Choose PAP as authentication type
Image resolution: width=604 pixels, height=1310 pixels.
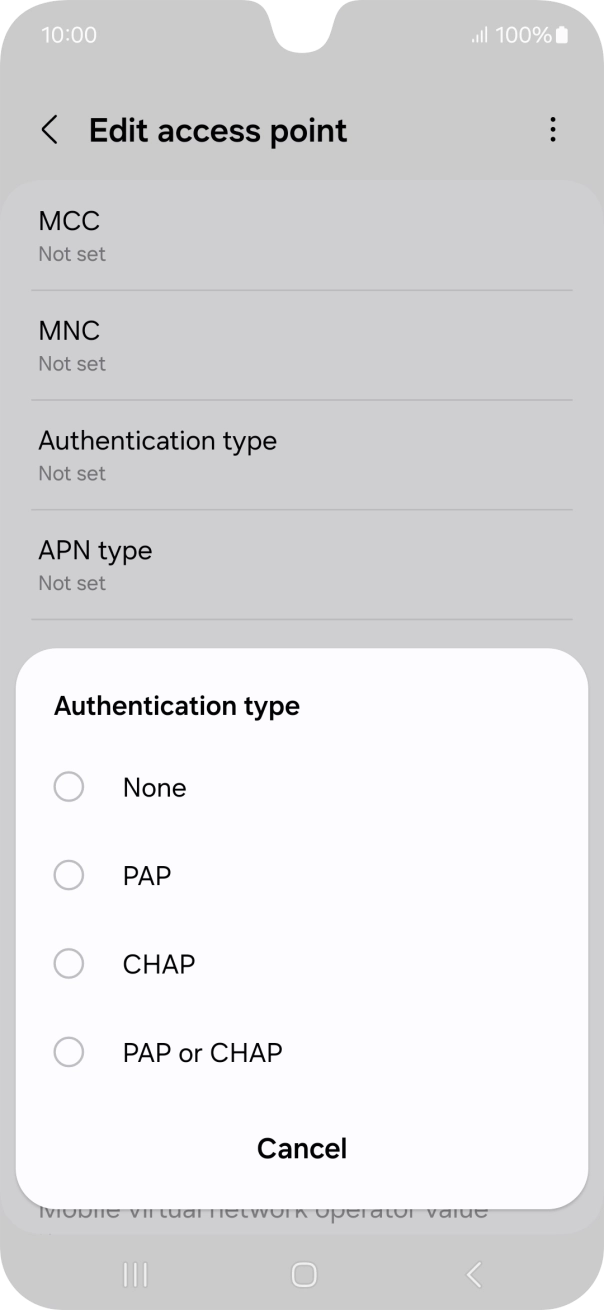(x=69, y=876)
